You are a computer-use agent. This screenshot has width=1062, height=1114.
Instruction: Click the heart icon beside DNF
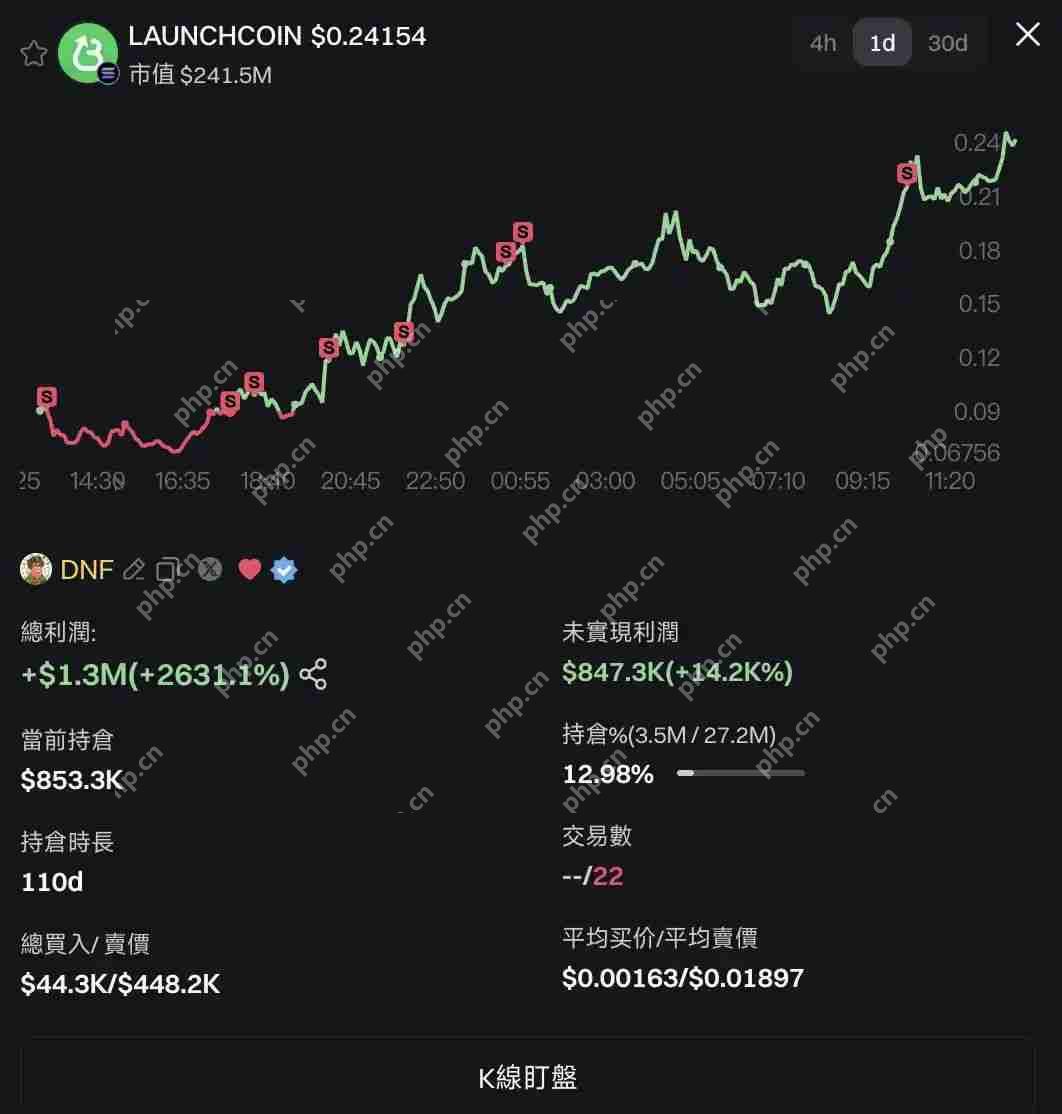tap(249, 569)
